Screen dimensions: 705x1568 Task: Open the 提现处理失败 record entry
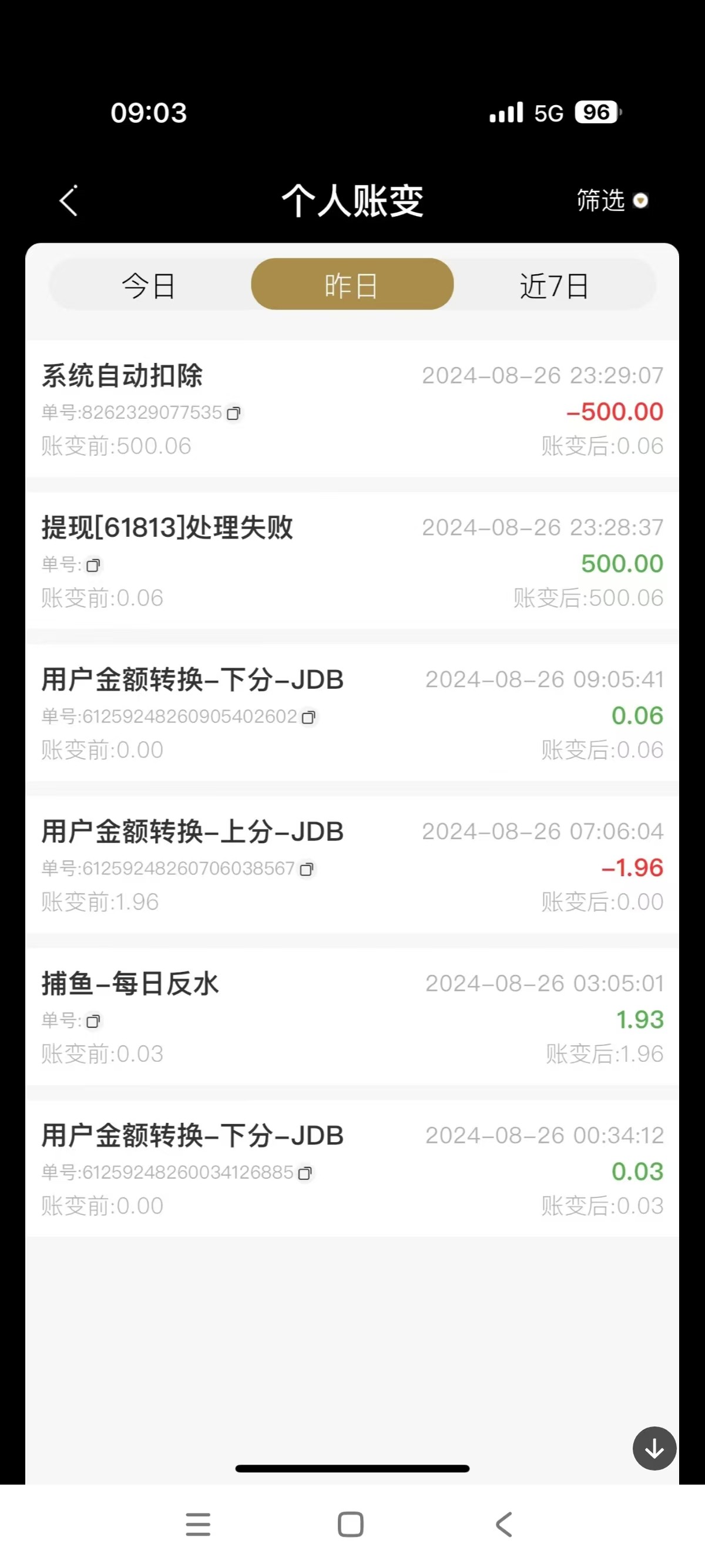[x=352, y=560]
